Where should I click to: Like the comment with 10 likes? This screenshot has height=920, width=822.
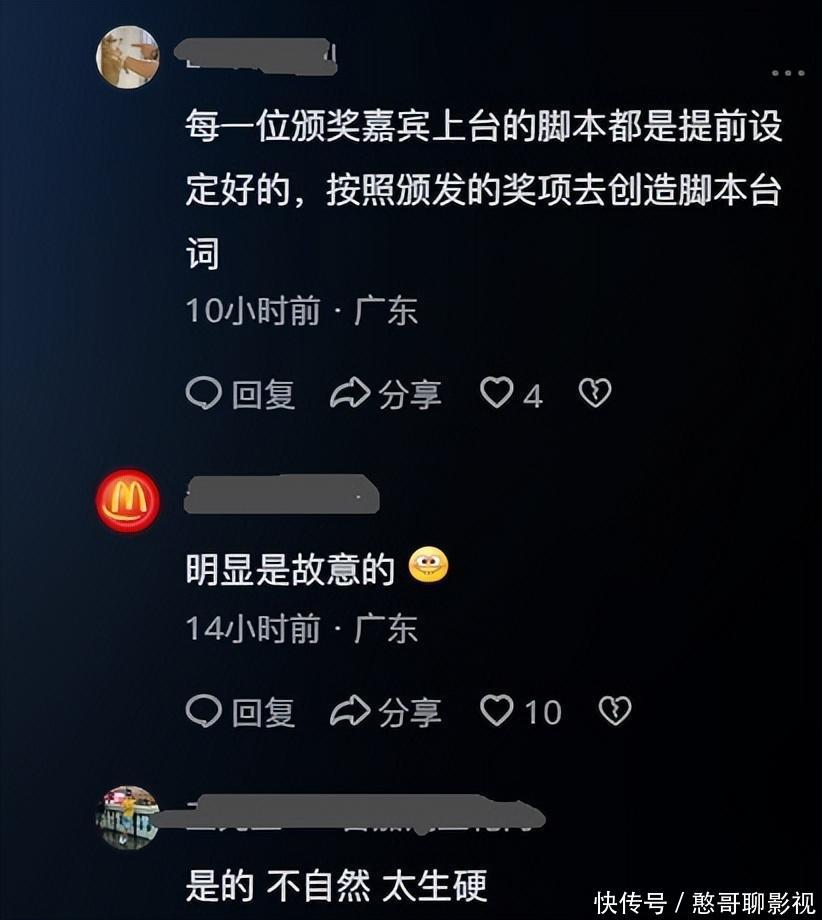[x=497, y=711]
